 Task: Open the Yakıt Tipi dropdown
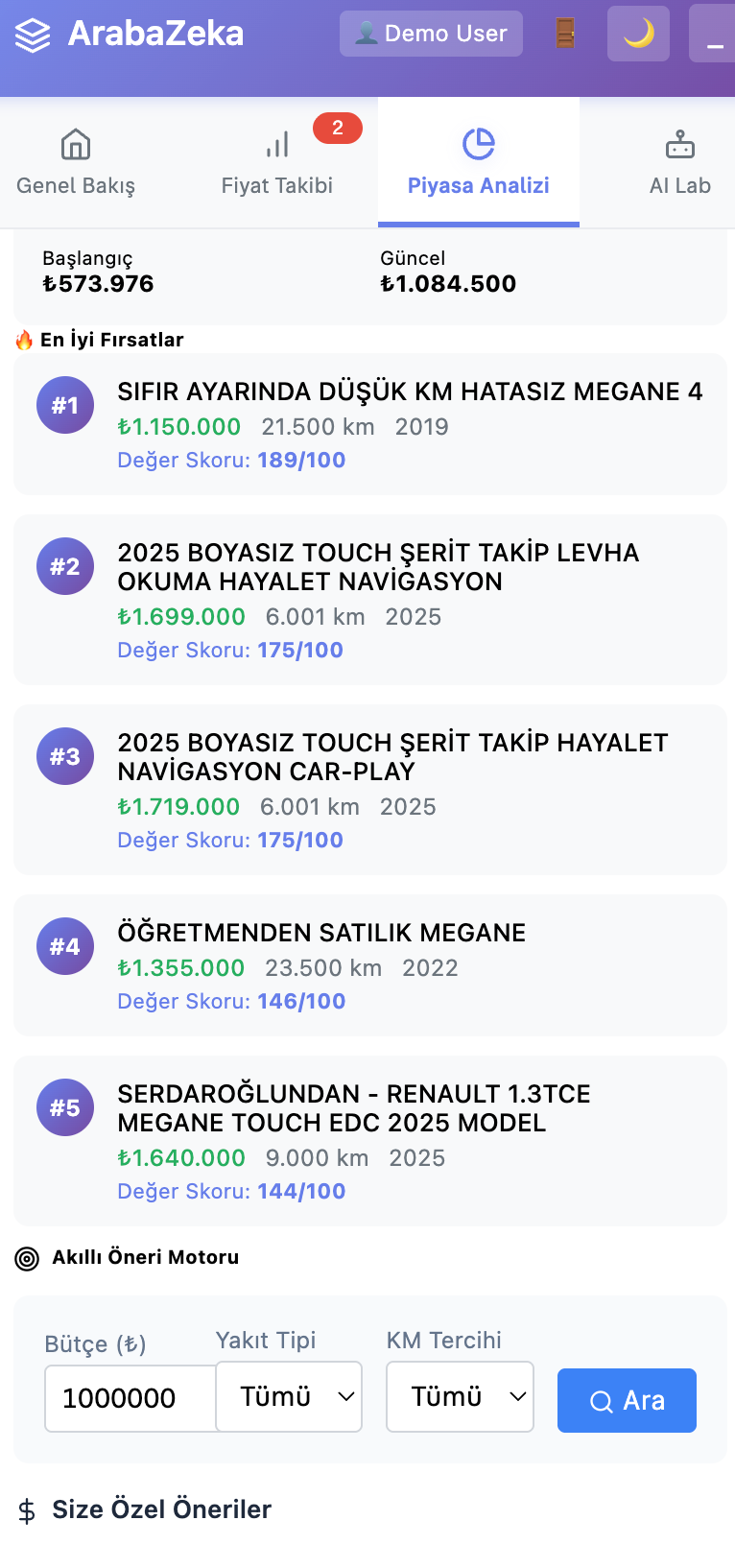288,1396
